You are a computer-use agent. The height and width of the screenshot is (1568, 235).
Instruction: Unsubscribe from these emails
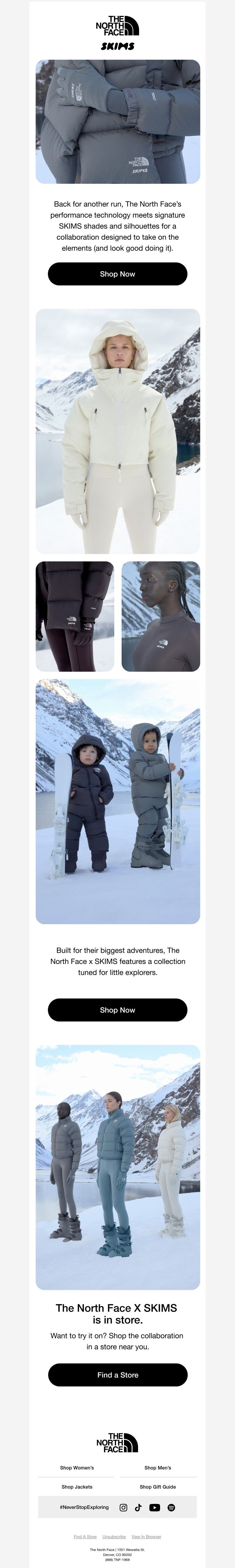(114, 1536)
